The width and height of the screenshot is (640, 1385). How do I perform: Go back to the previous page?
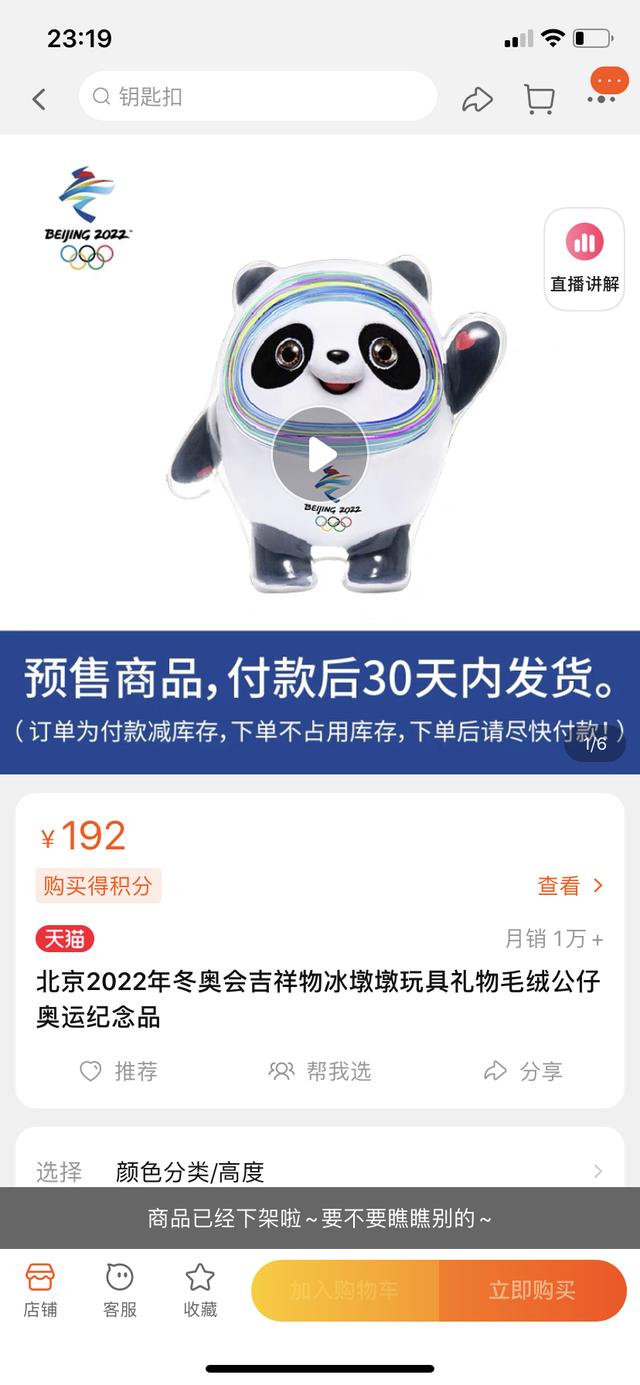pos(39,98)
